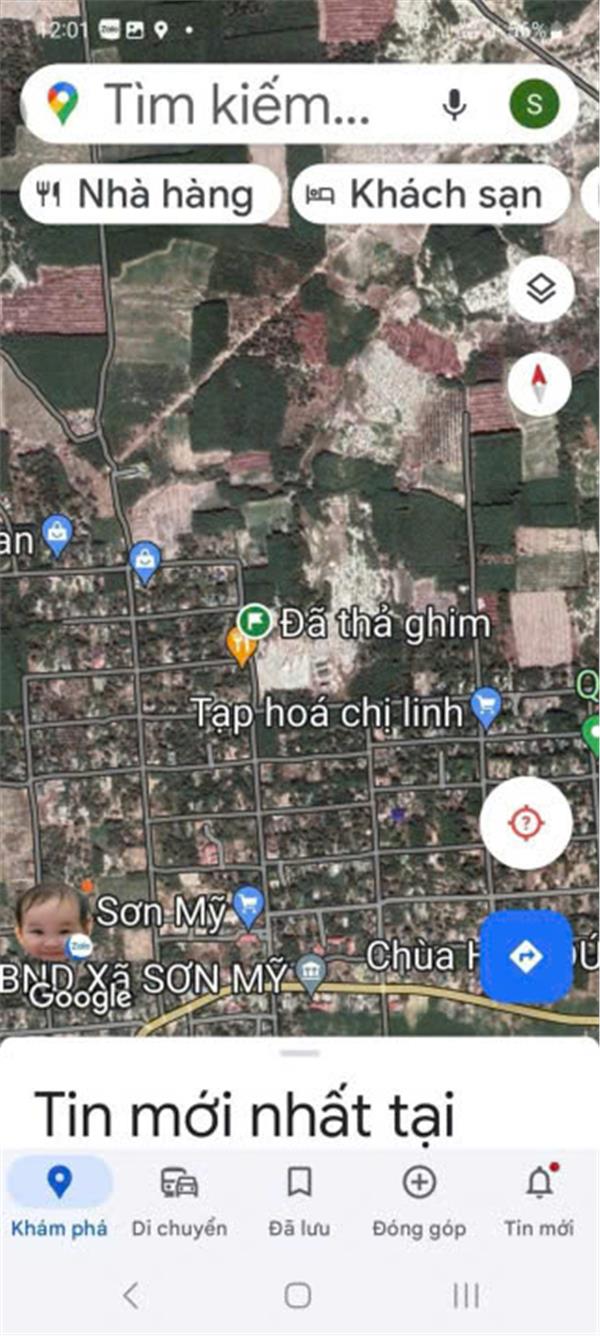Open directions with the blue arrow button
Image resolution: width=600 pixels, height=1336 pixels.
coord(526,957)
